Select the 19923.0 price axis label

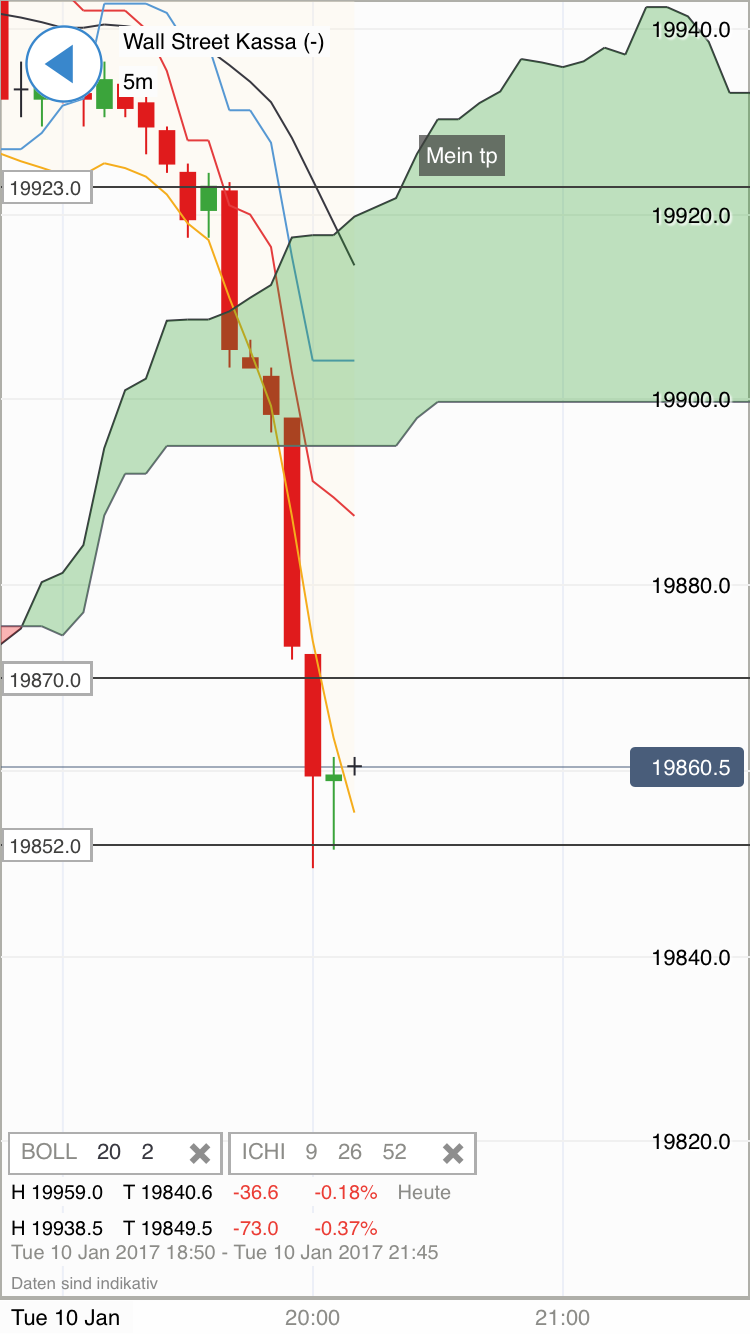pyautogui.click(x=45, y=187)
